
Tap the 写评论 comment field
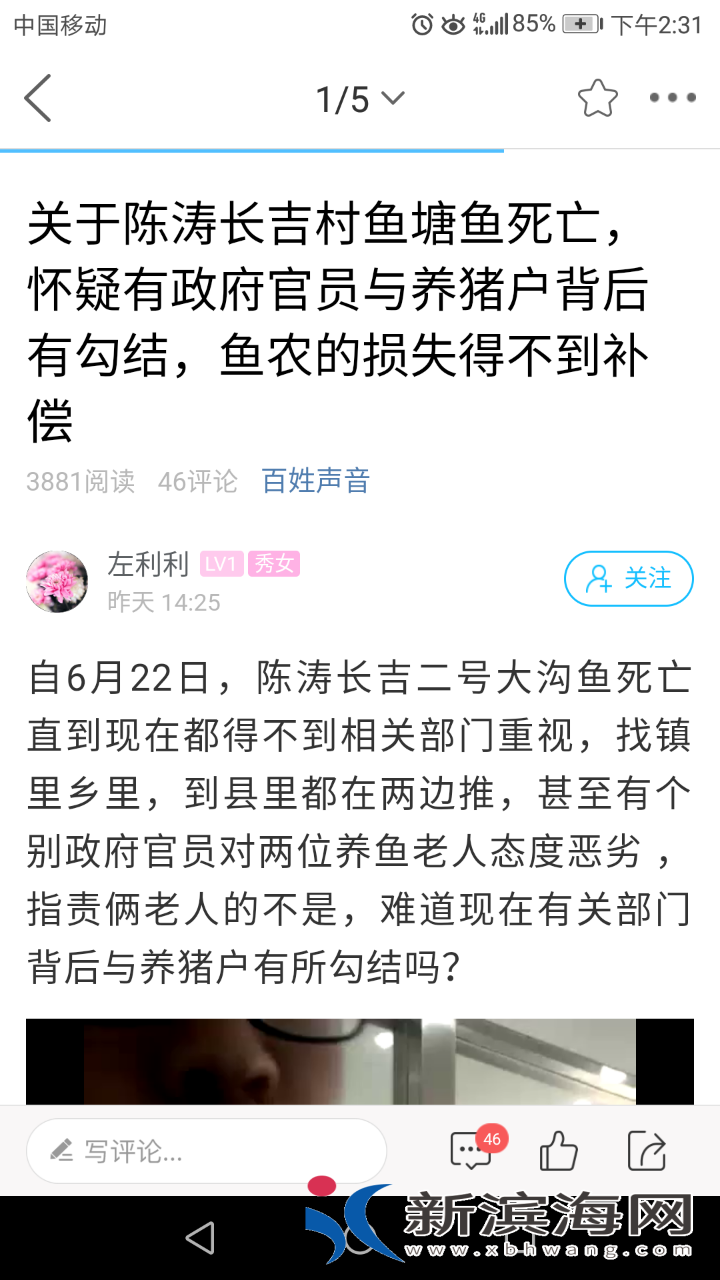206,1151
